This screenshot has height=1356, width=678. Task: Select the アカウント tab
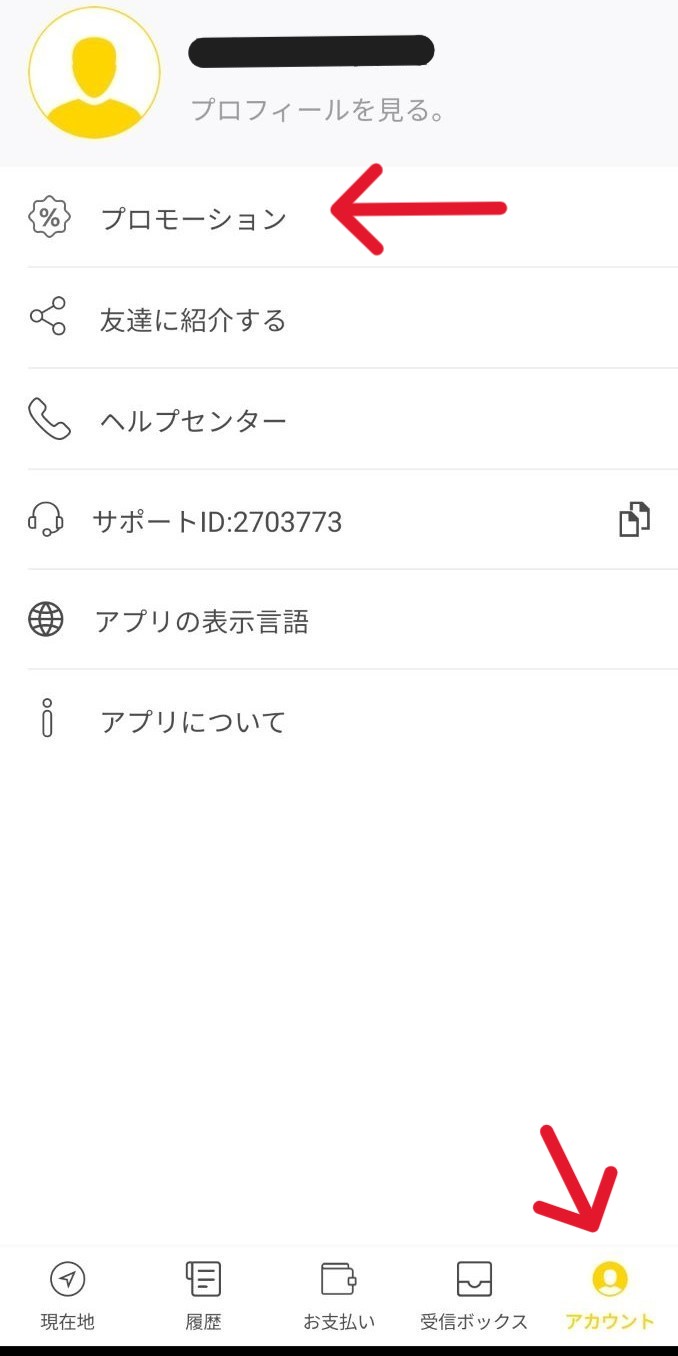[610, 1296]
